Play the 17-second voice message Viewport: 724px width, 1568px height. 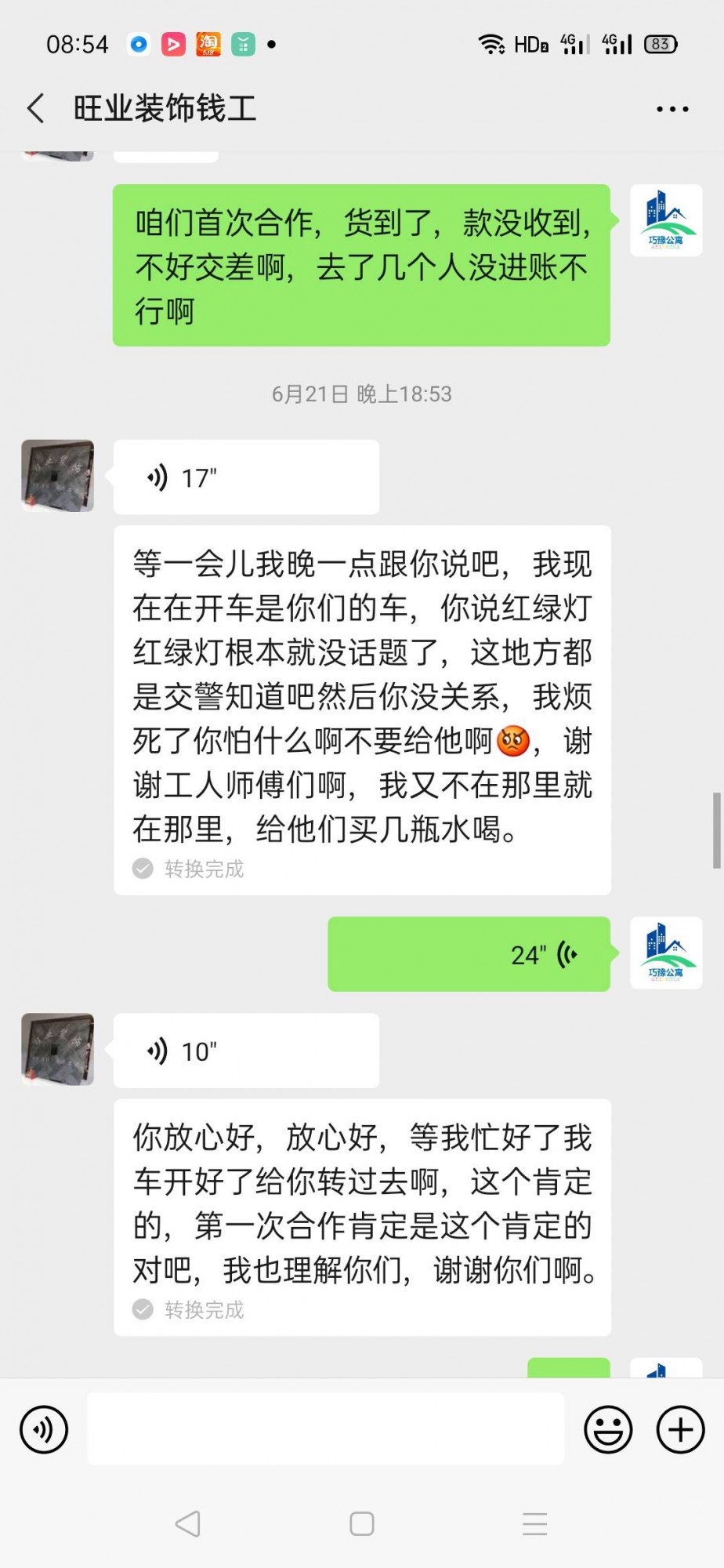point(246,477)
